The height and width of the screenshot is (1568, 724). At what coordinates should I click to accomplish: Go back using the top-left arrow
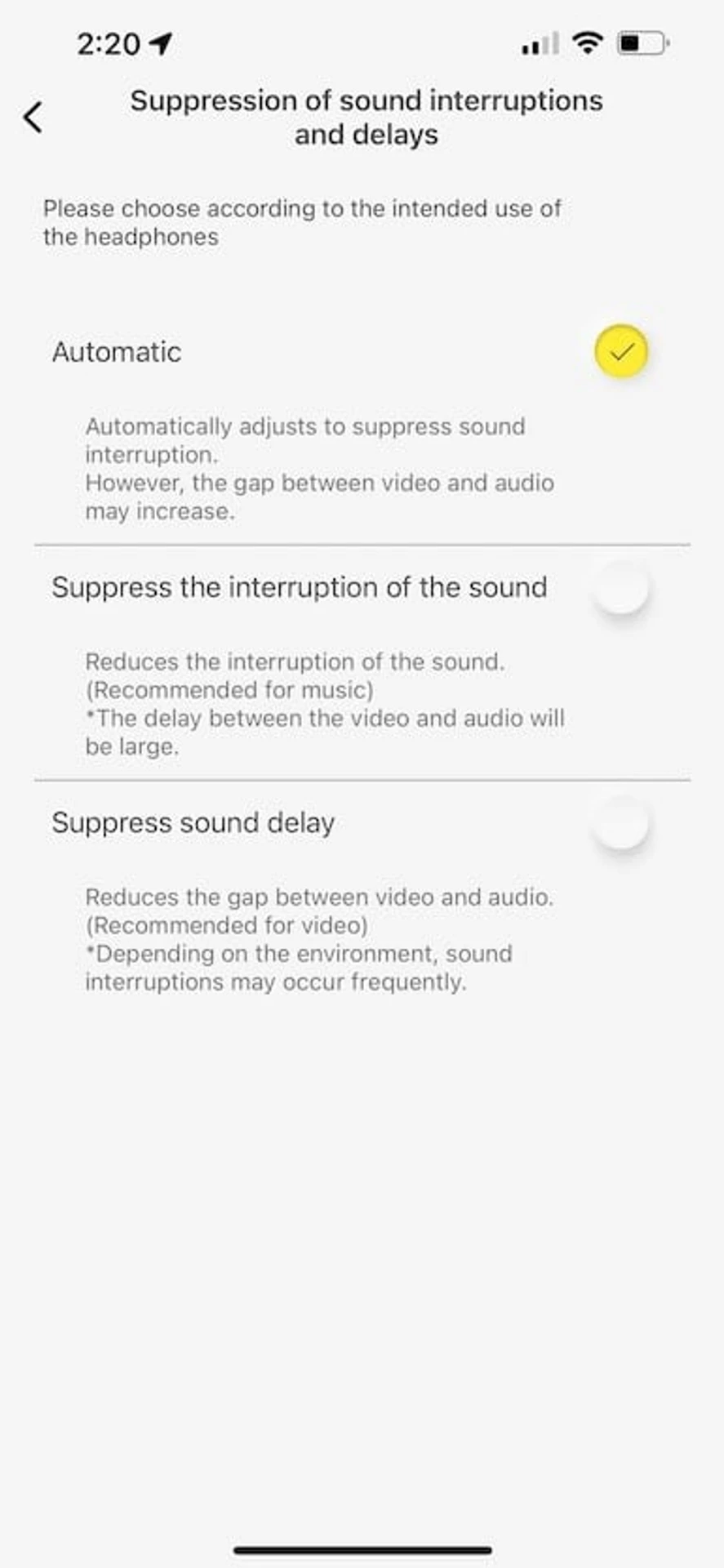(x=33, y=117)
